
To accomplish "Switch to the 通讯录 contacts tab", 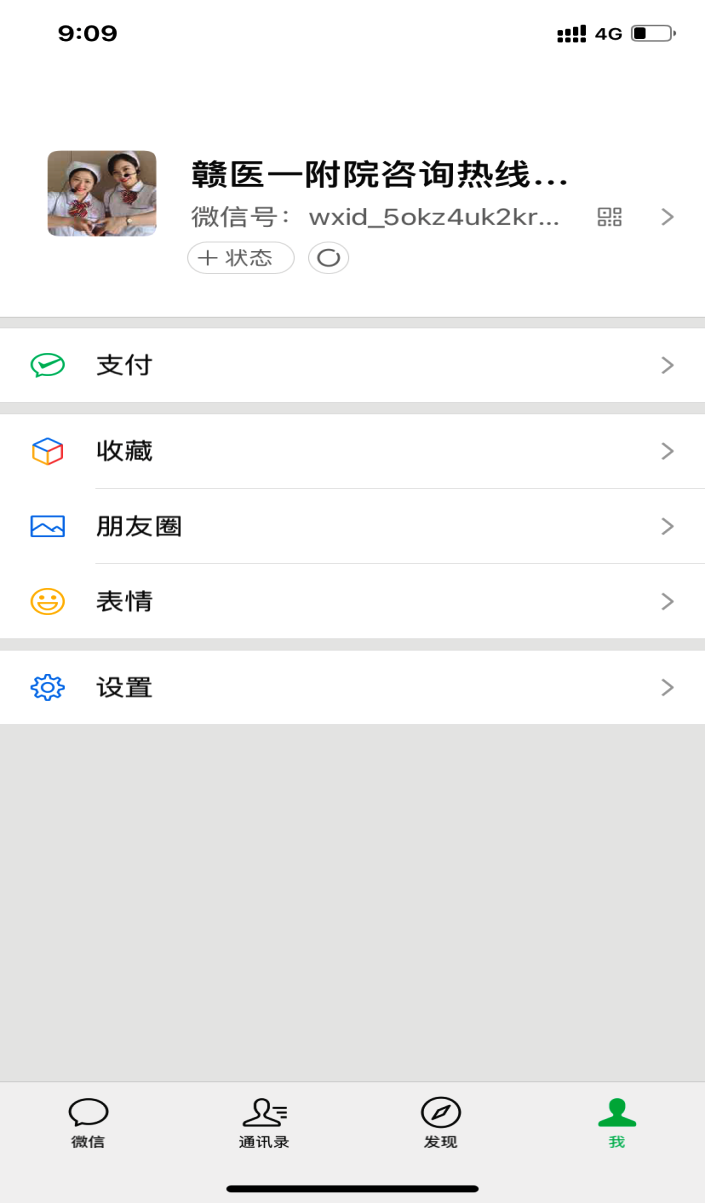I will click(x=264, y=1123).
